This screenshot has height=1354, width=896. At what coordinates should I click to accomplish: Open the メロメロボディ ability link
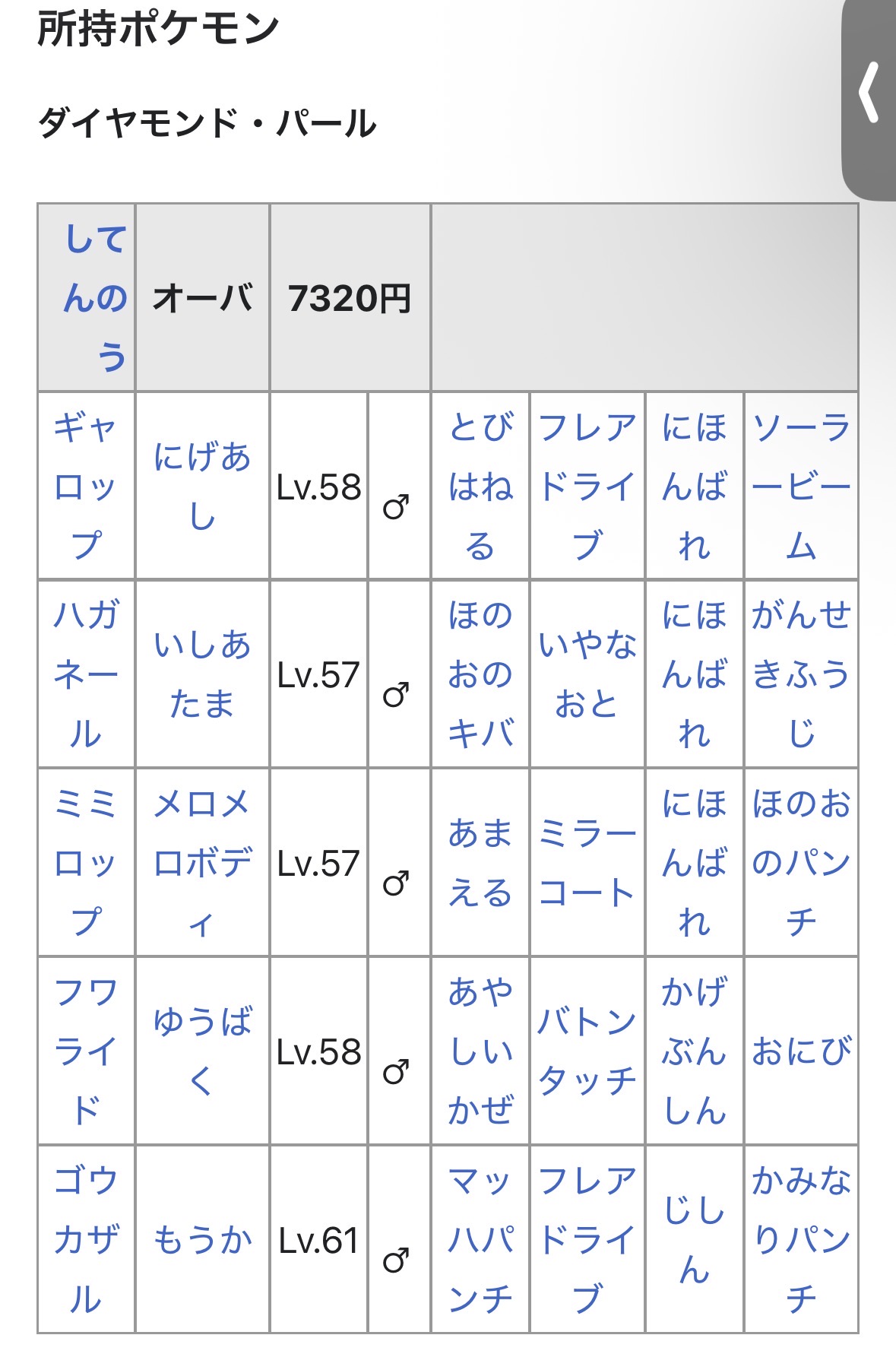click(x=202, y=862)
